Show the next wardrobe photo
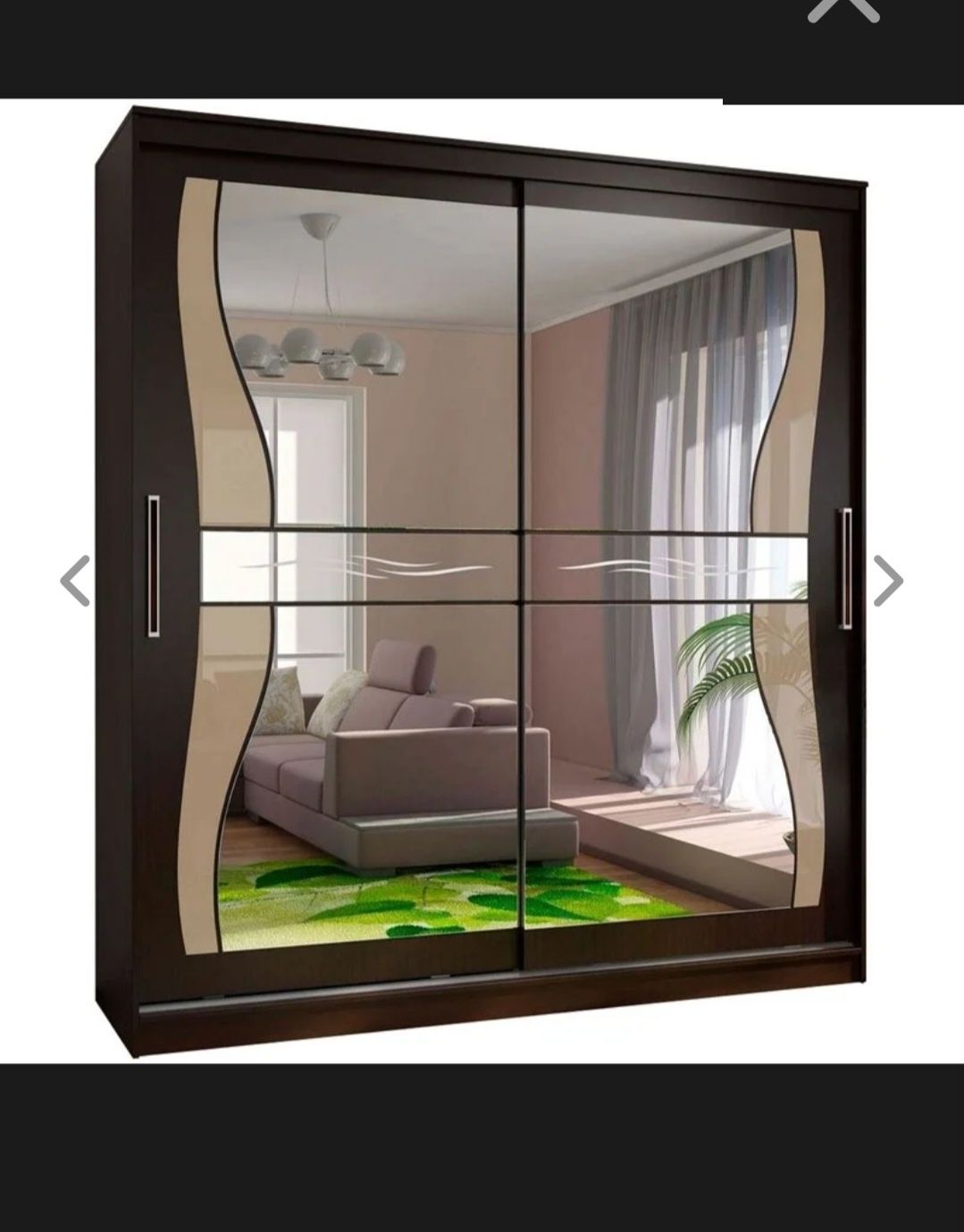The width and height of the screenshot is (964, 1232). point(887,581)
